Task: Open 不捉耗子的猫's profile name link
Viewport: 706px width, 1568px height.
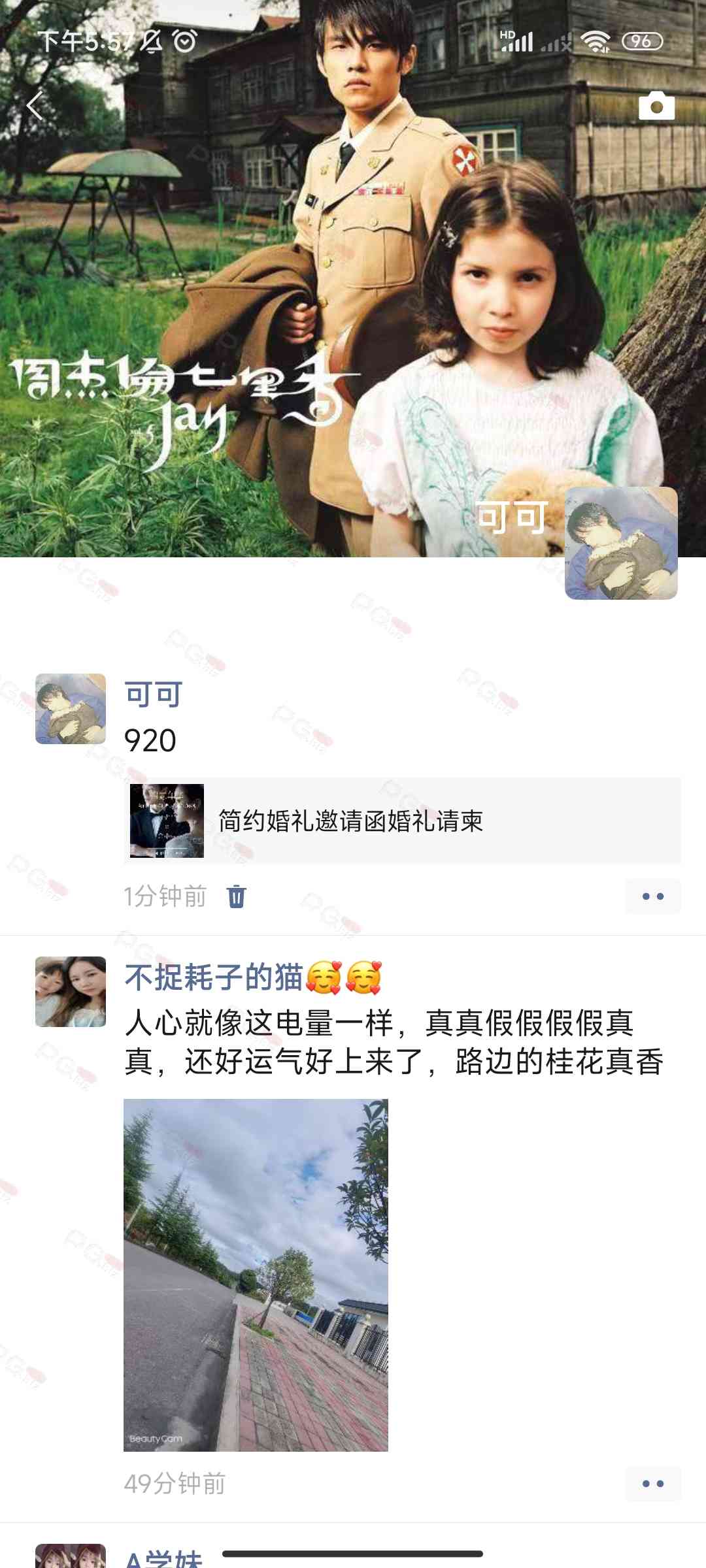Action: click(x=214, y=977)
